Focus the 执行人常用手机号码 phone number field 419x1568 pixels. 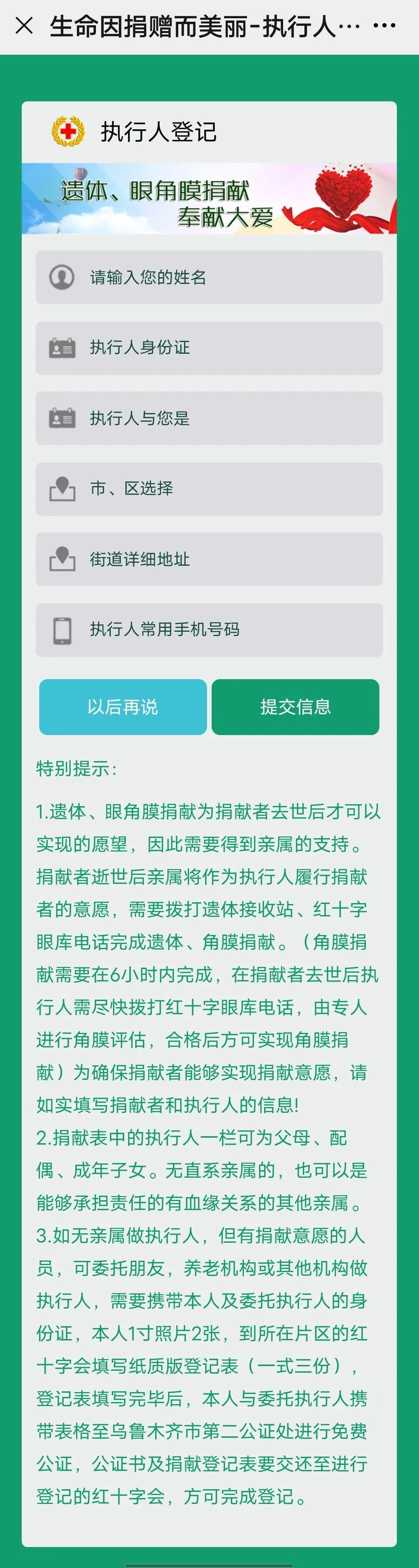point(209,630)
